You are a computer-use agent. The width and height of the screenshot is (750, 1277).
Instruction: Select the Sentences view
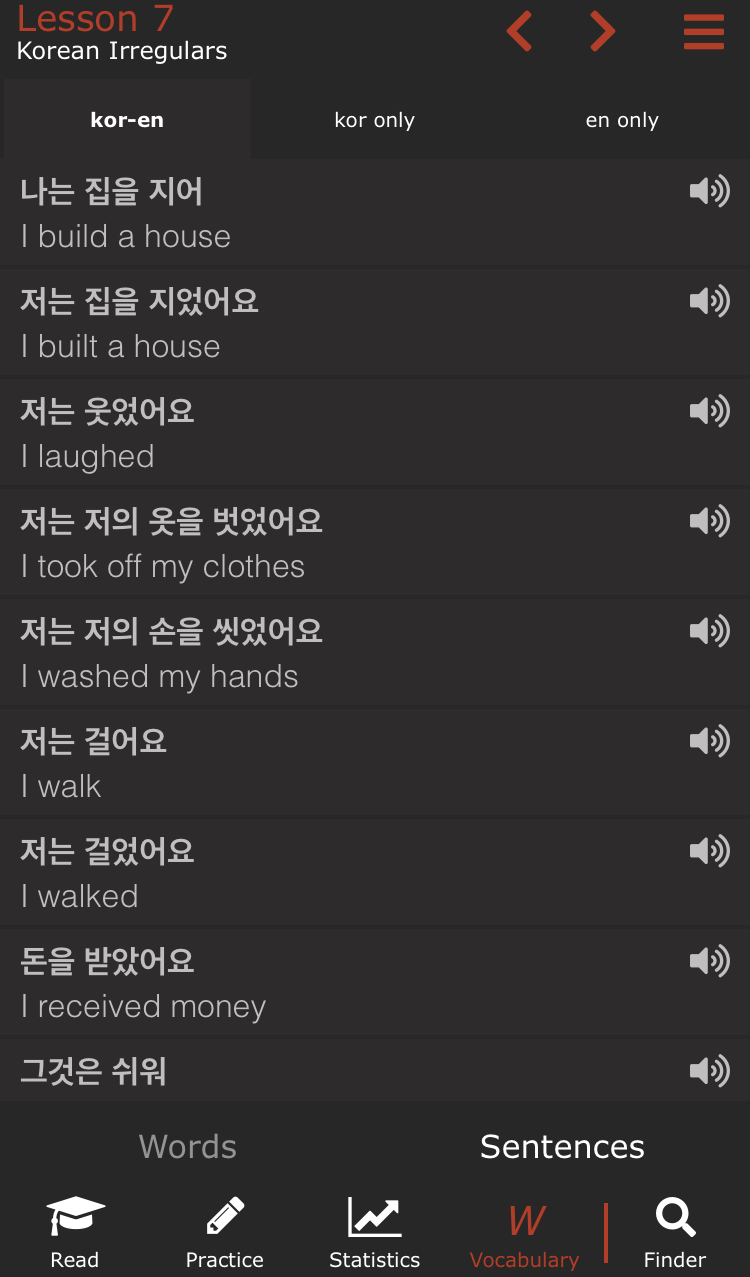(562, 1146)
